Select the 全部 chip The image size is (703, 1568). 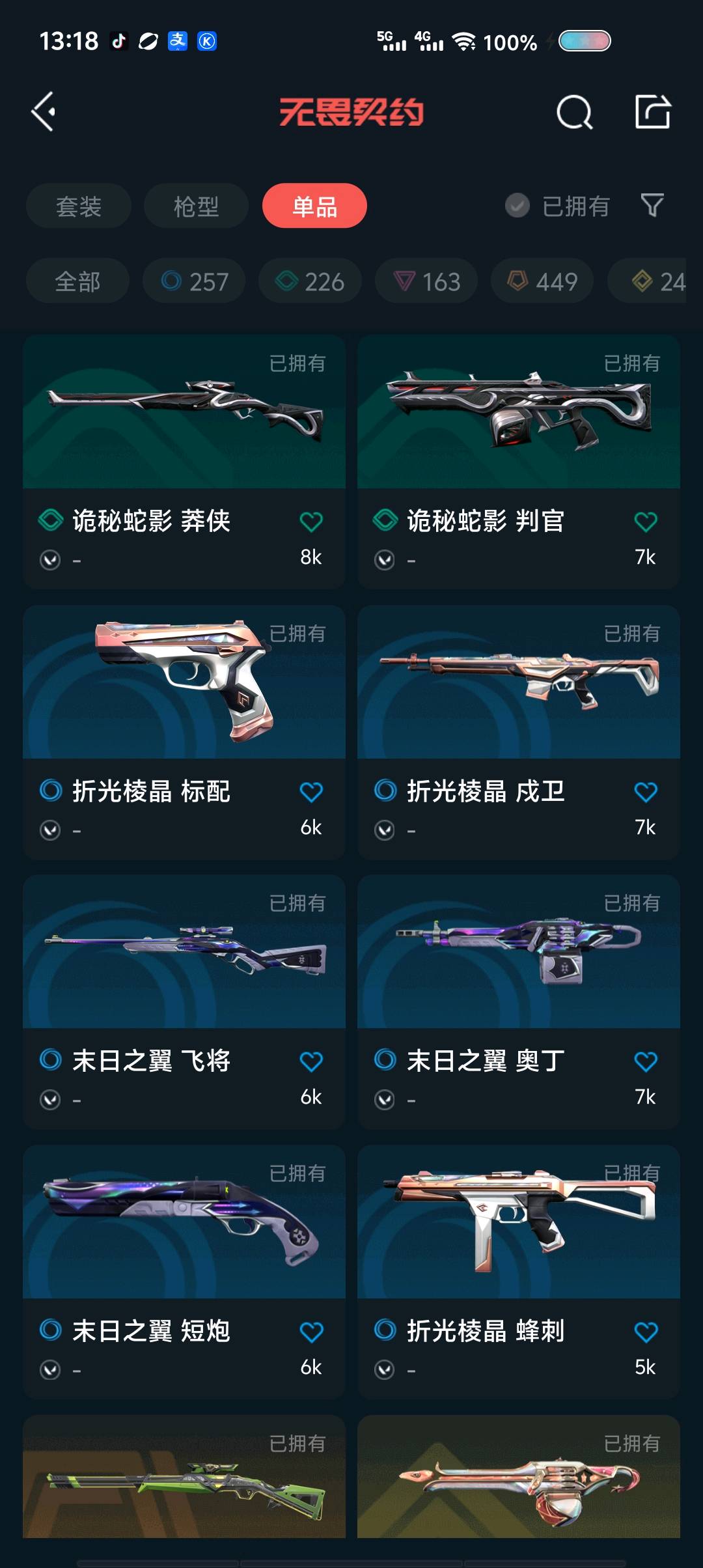click(x=77, y=281)
